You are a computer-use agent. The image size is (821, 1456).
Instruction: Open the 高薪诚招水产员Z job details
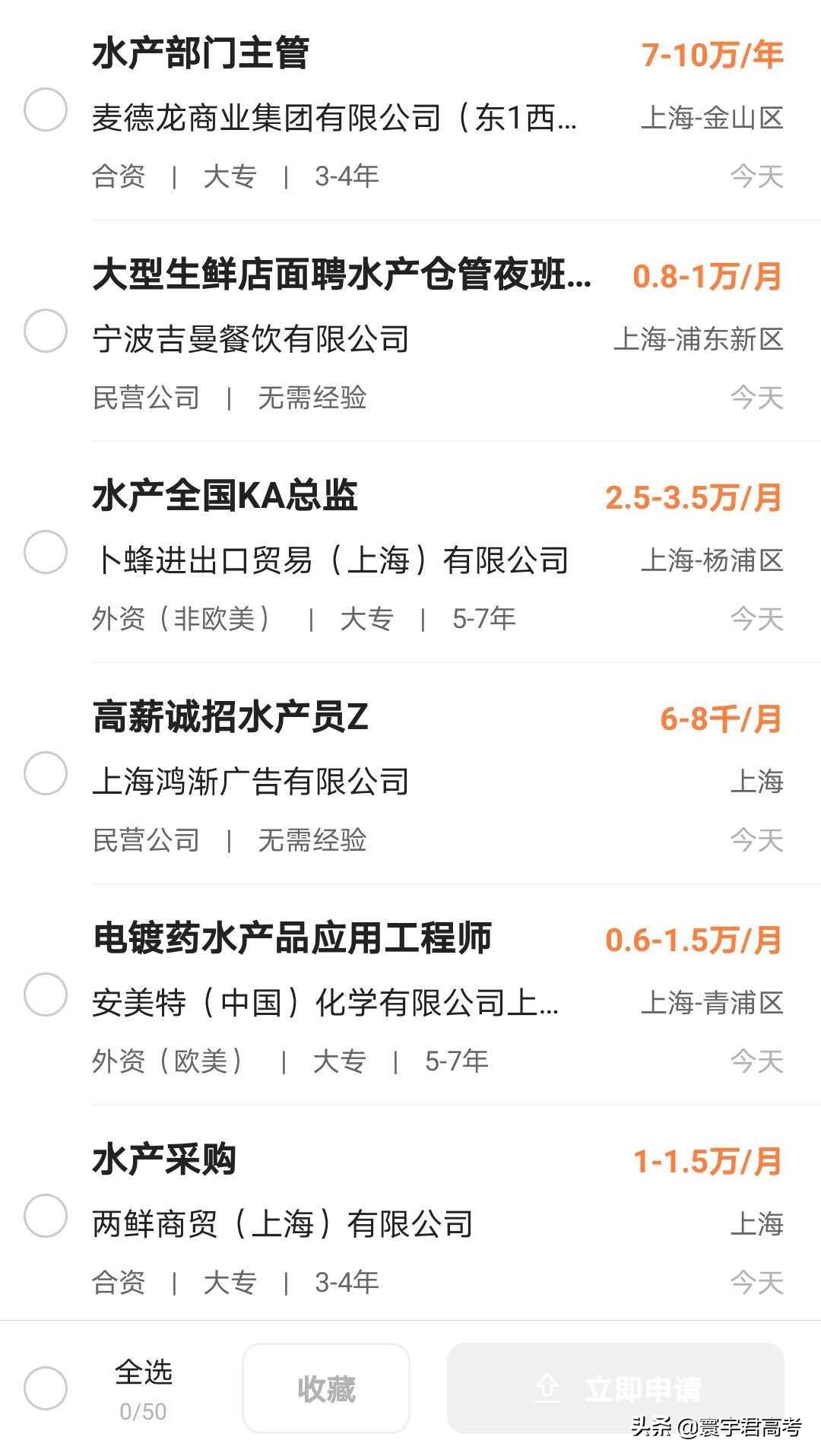[228, 715]
